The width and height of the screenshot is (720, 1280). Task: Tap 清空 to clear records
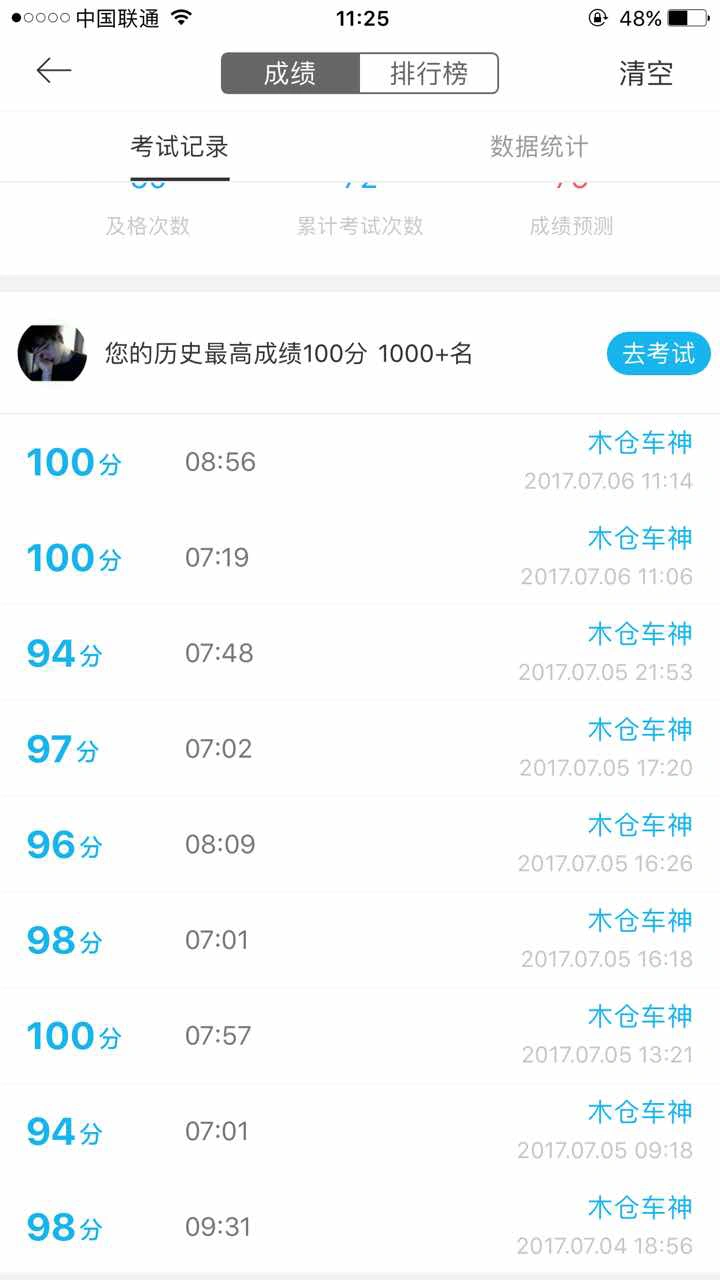point(646,73)
